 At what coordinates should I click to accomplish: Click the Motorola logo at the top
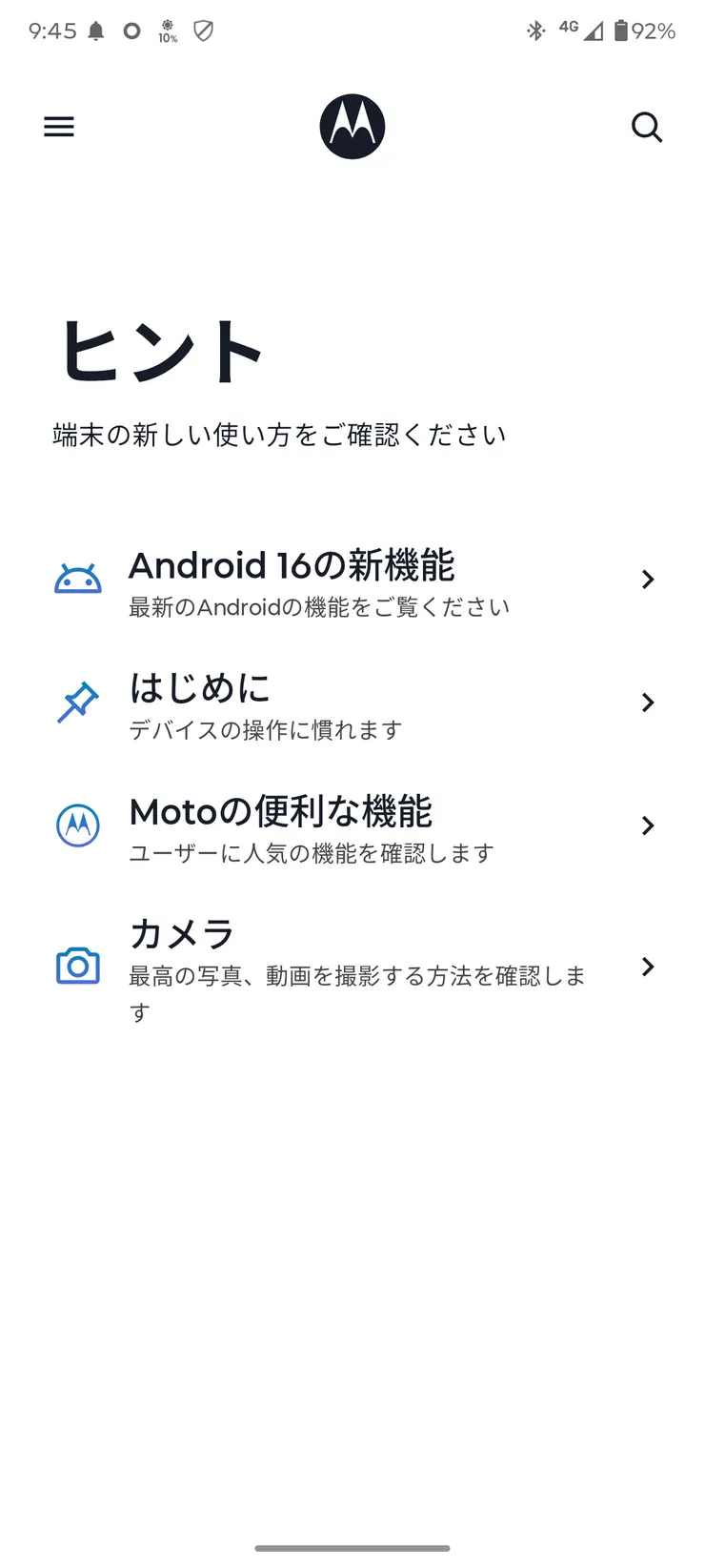[352, 127]
